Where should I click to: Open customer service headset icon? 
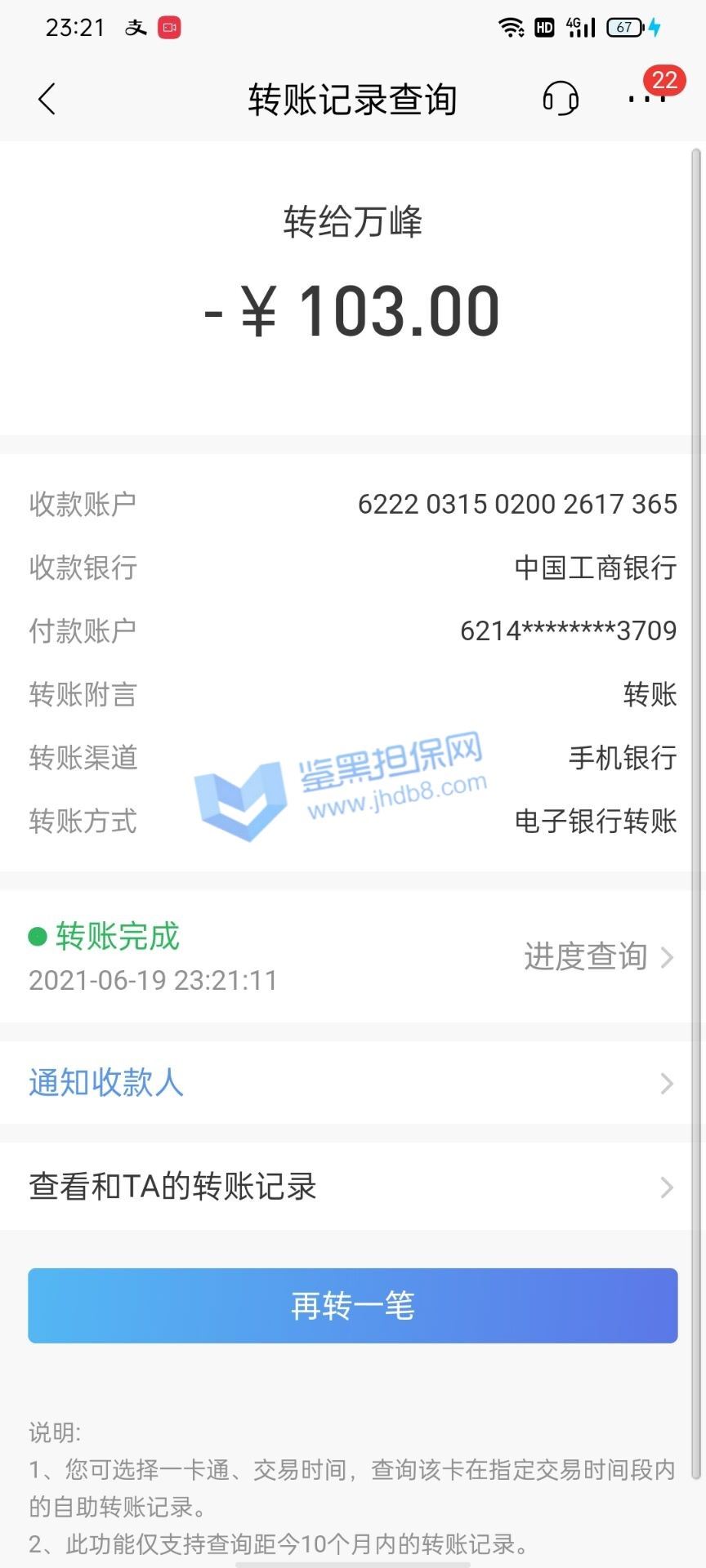pos(561,99)
